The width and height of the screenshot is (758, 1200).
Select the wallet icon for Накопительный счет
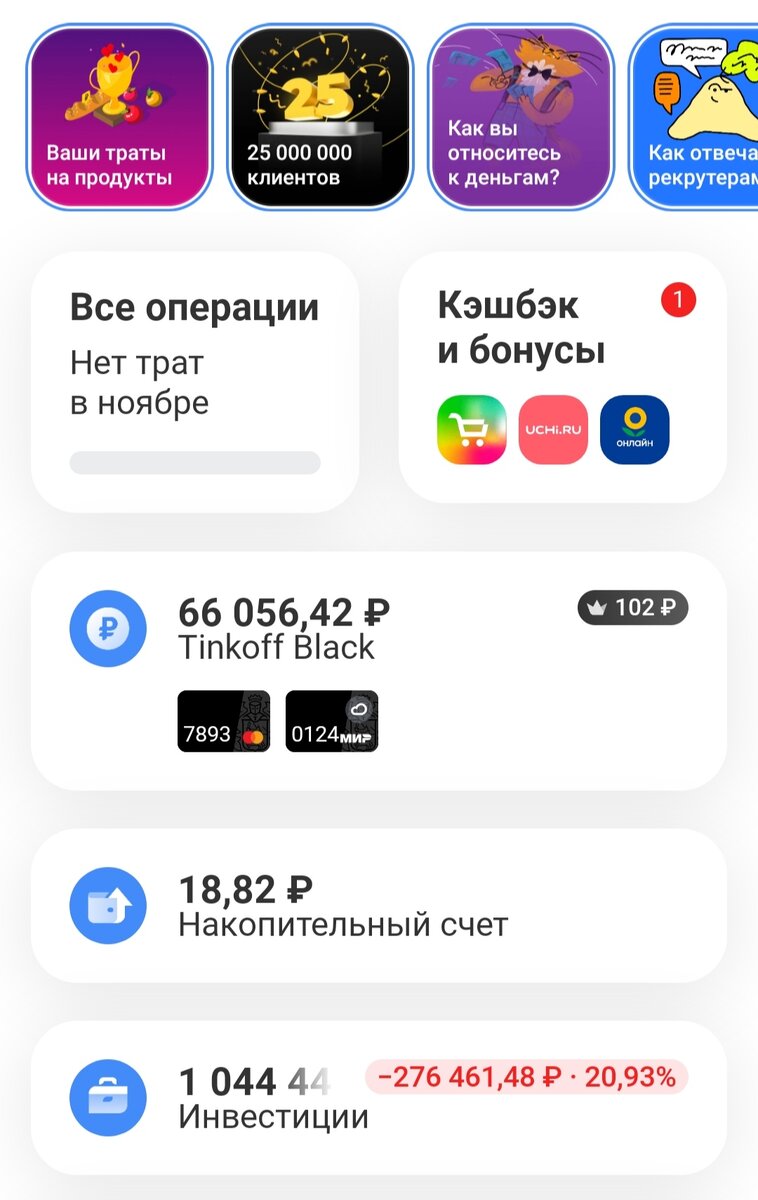107,905
